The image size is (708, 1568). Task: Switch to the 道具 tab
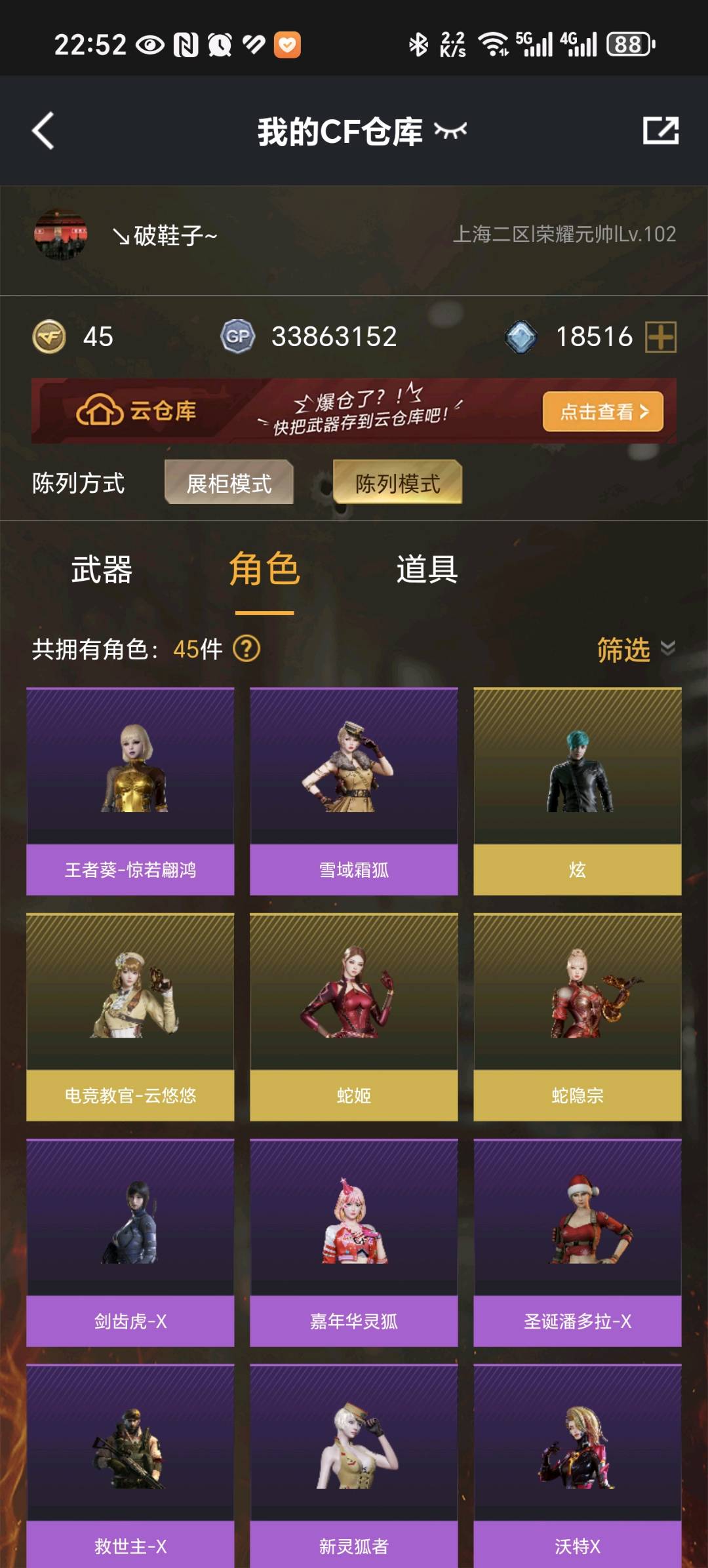click(427, 569)
